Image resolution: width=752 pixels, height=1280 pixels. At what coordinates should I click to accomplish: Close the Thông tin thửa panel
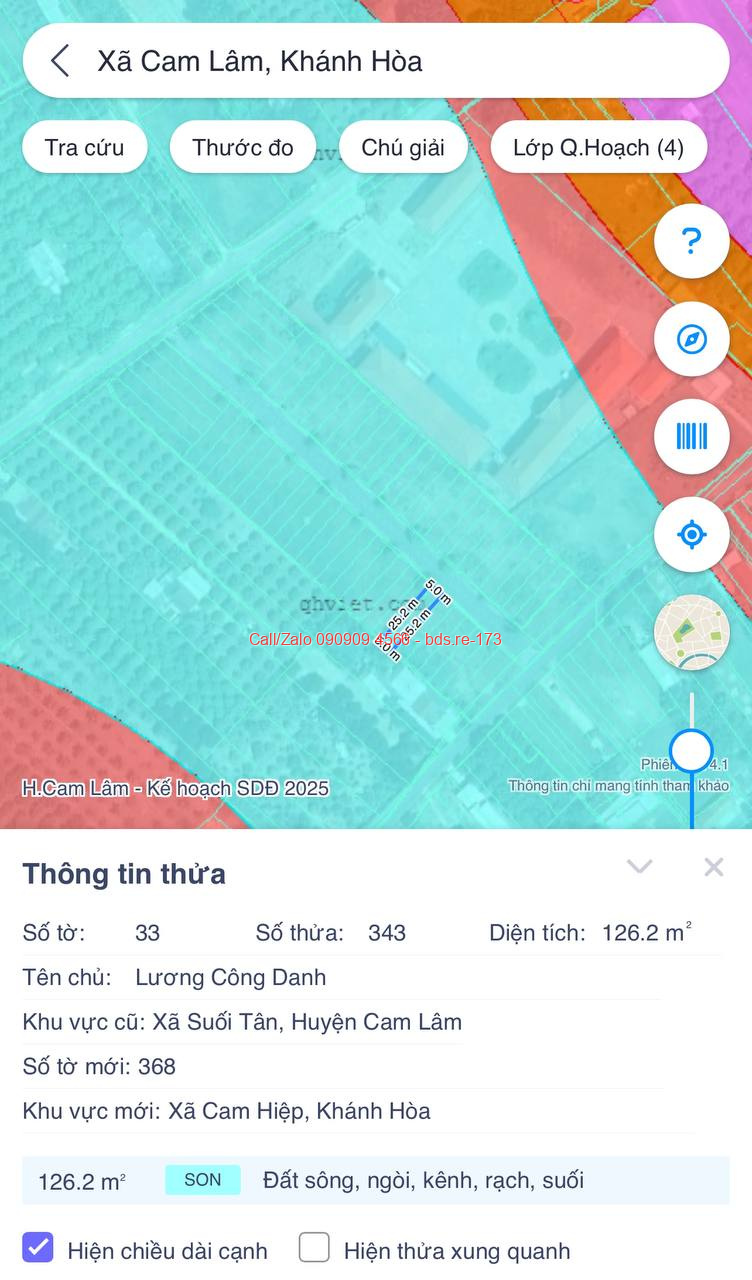pyautogui.click(x=713, y=867)
